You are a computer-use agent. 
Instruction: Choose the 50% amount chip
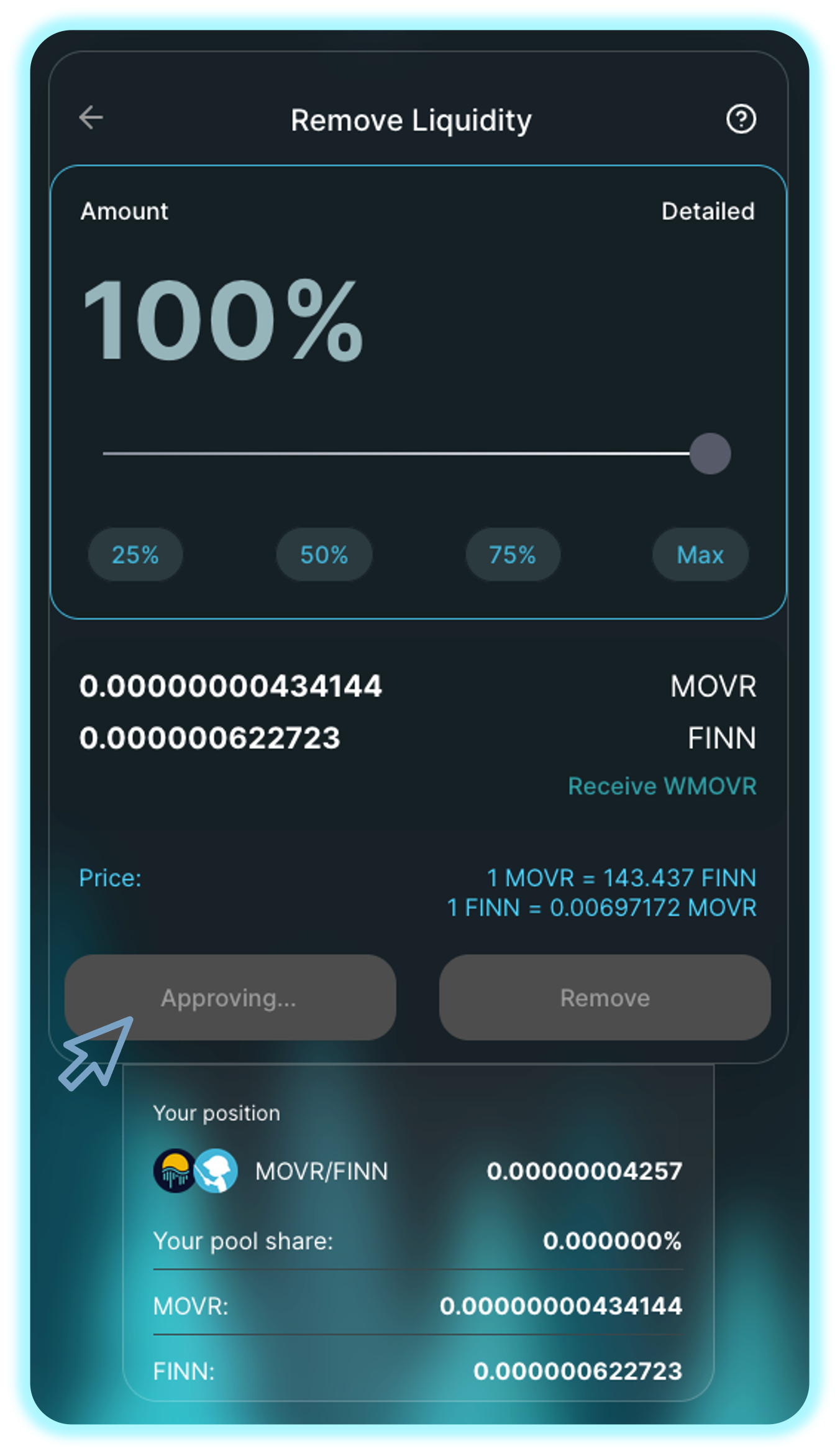tap(324, 554)
